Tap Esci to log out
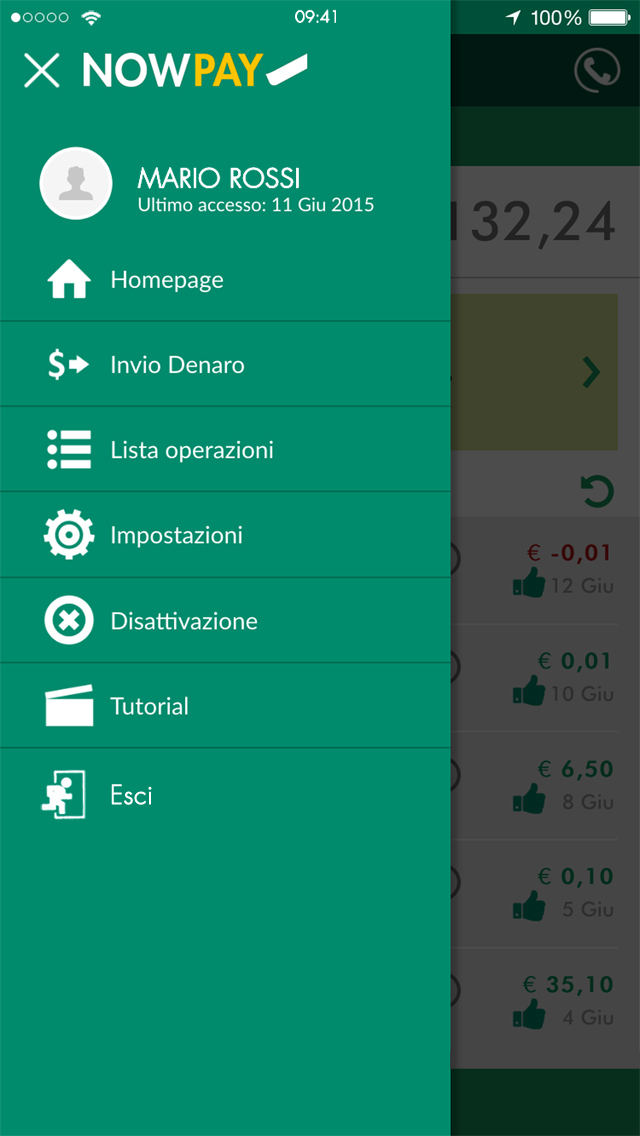The height and width of the screenshot is (1136, 640). tap(225, 795)
